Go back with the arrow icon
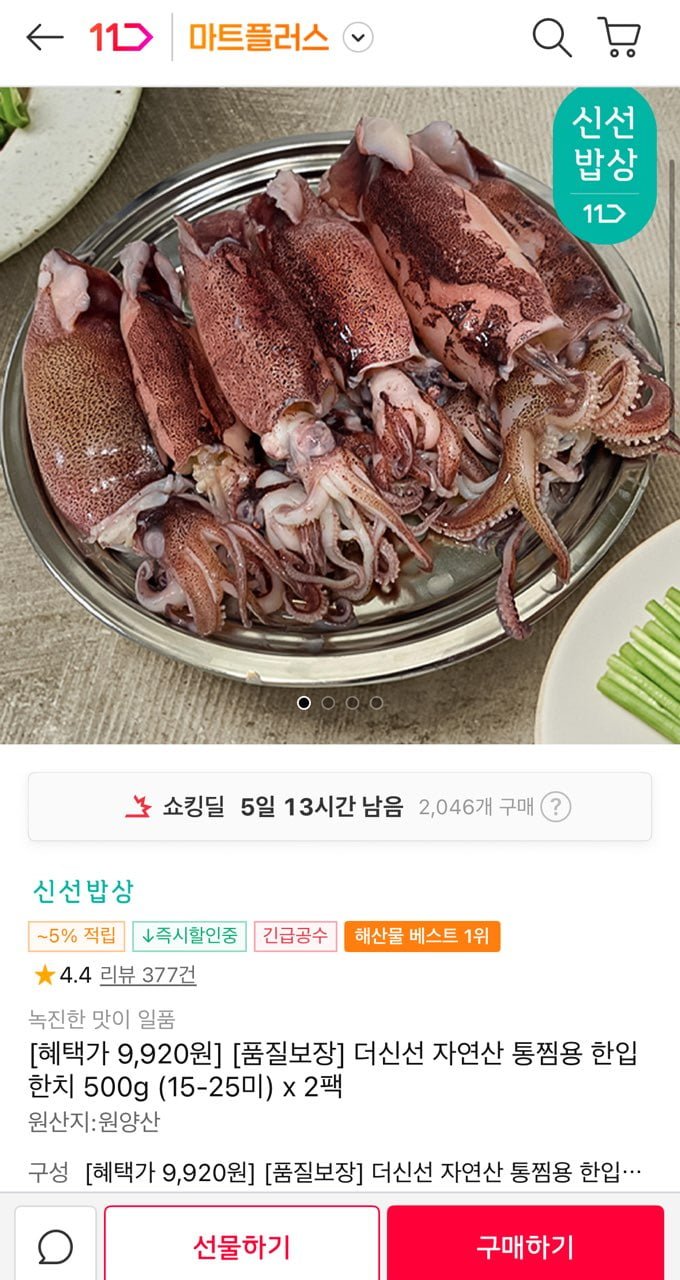Viewport: 680px width, 1280px height. 44,38
